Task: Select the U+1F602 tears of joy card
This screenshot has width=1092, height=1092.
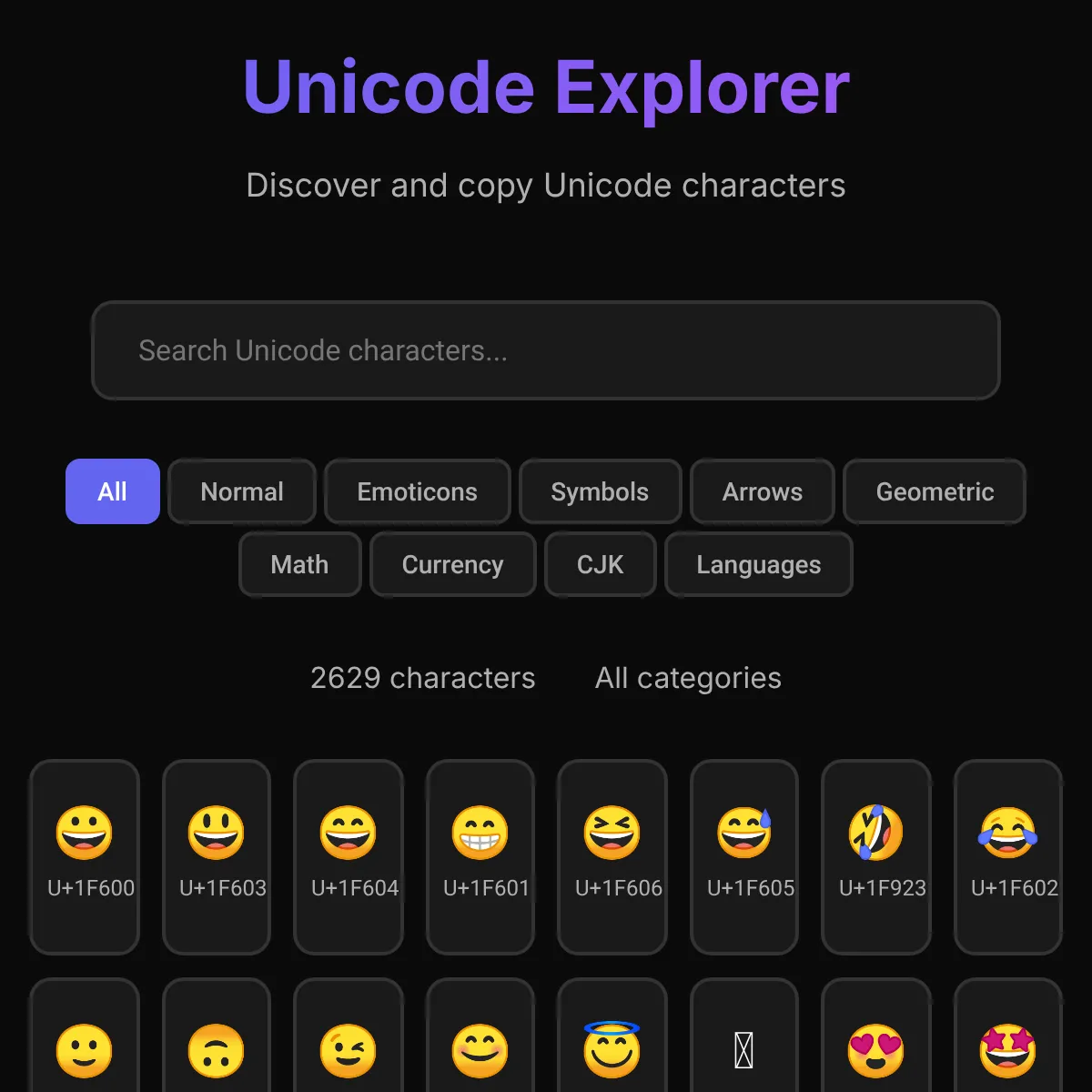Action: tap(1008, 856)
